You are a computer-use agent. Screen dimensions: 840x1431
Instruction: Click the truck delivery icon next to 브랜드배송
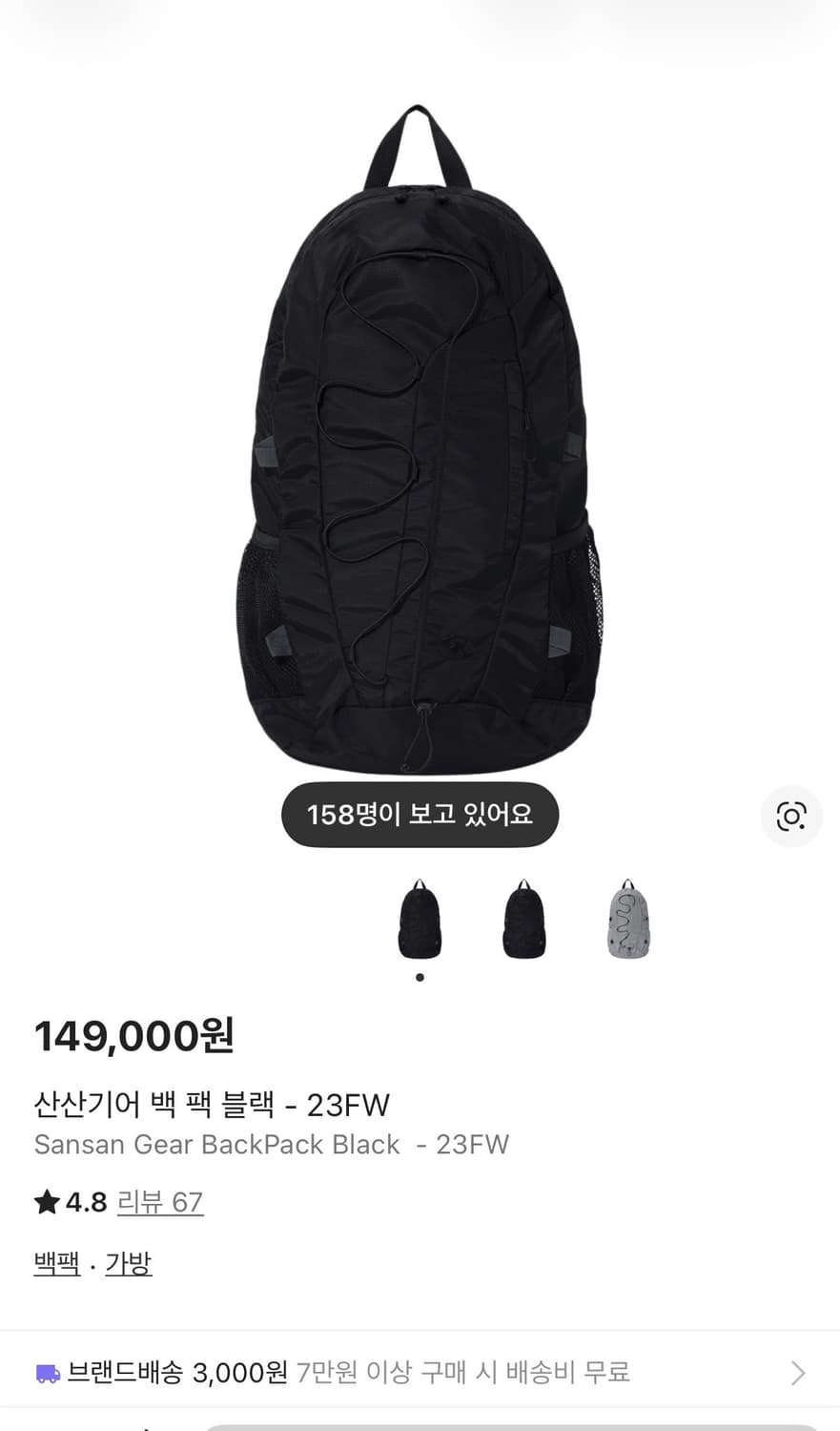tap(46, 1373)
